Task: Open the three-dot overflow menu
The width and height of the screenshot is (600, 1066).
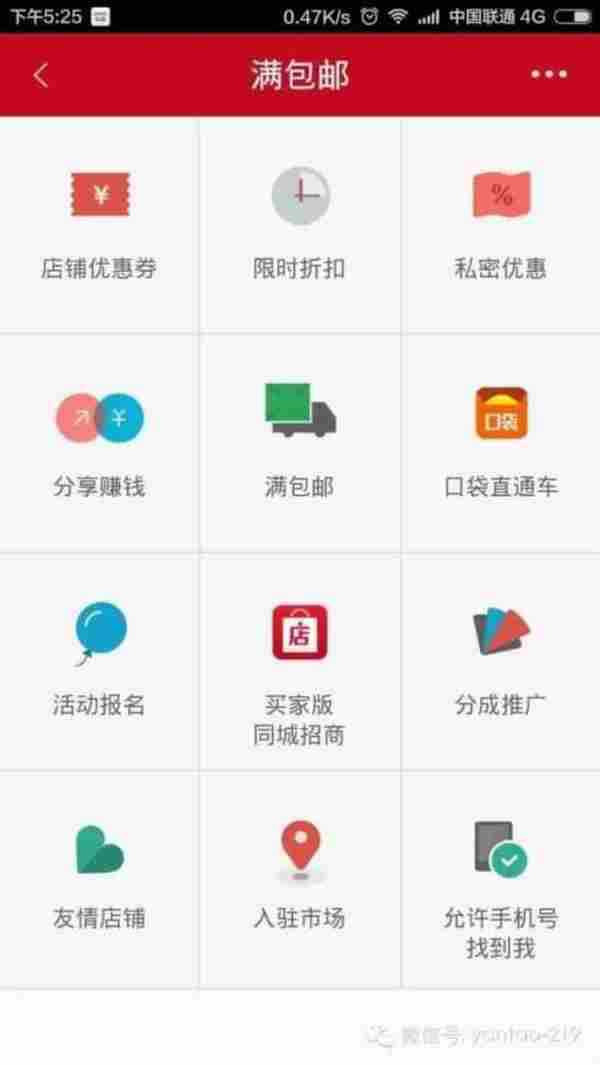Action: 549,75
